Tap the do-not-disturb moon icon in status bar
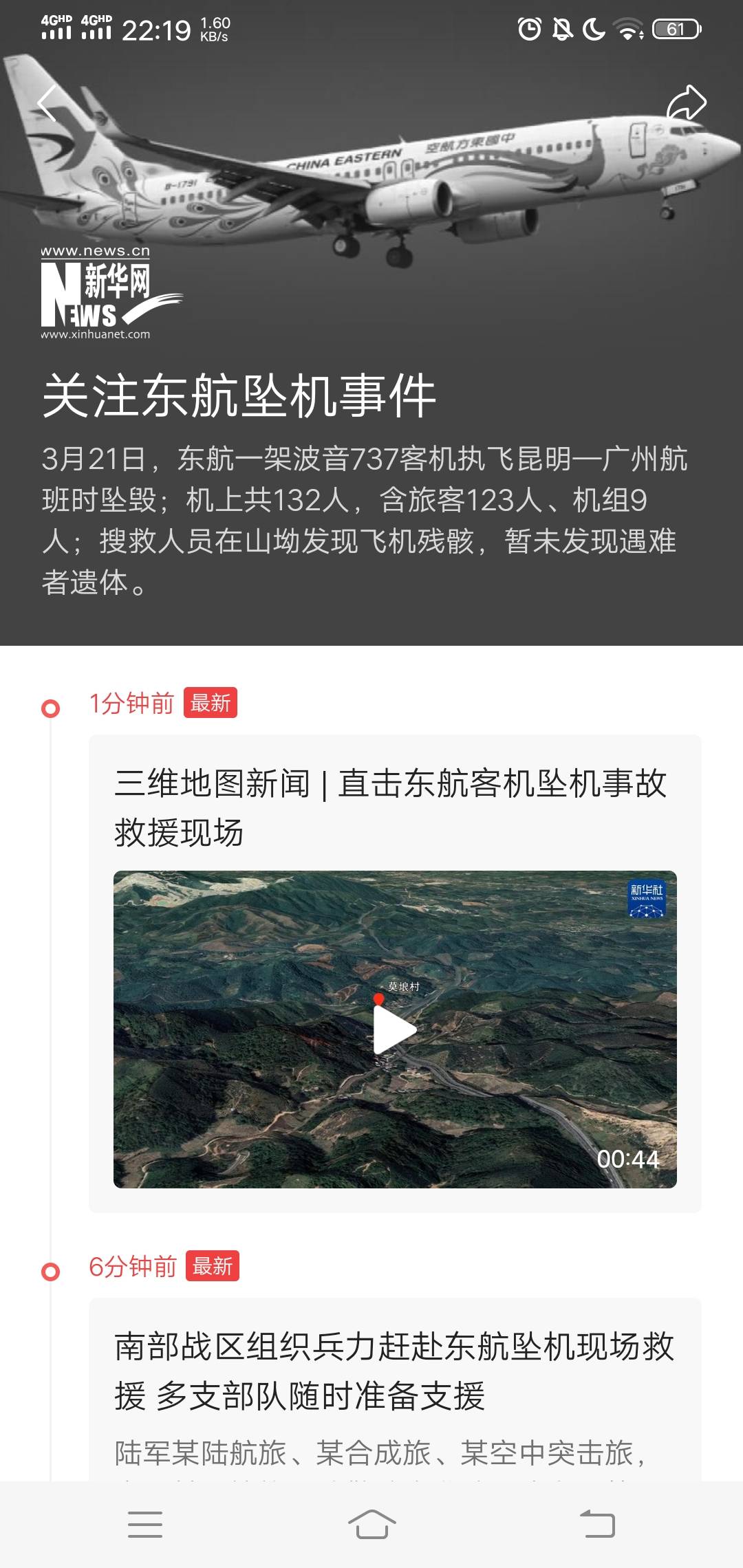The height and width of the screenshot is (1568, 743). 593,28
